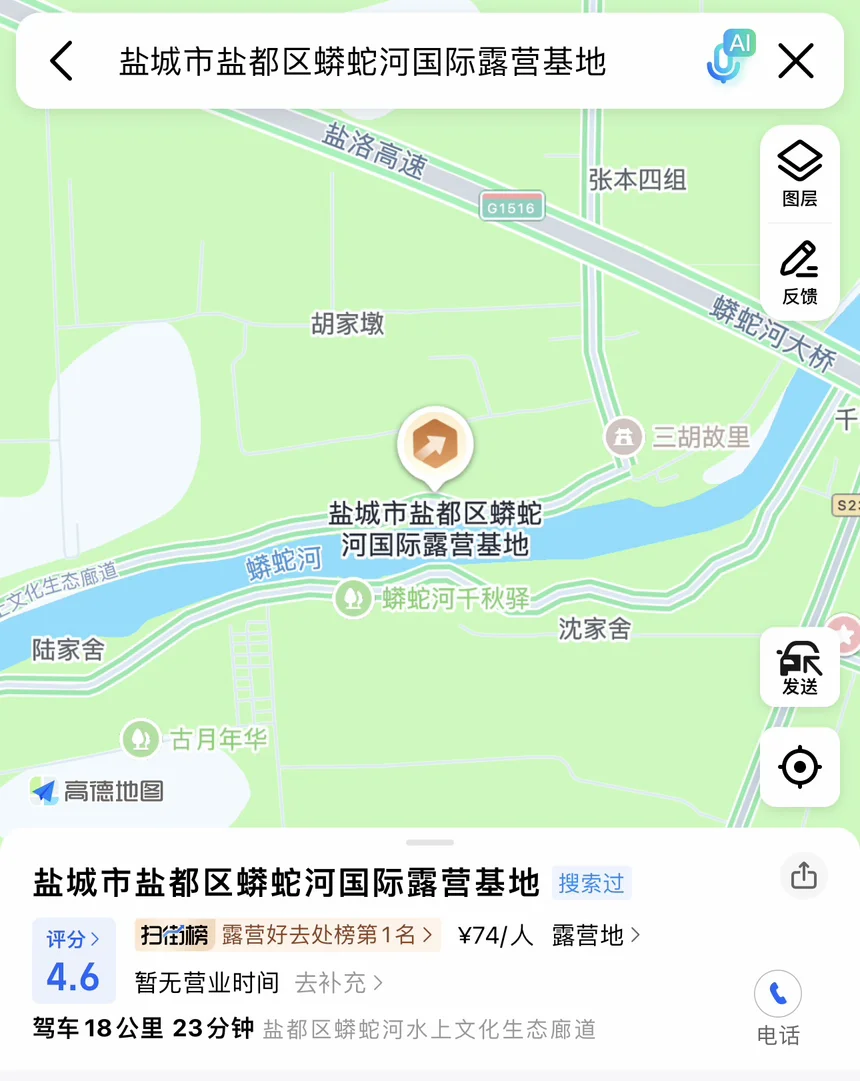
Task: Go back using the arrow icon
Action: [61, 62]
